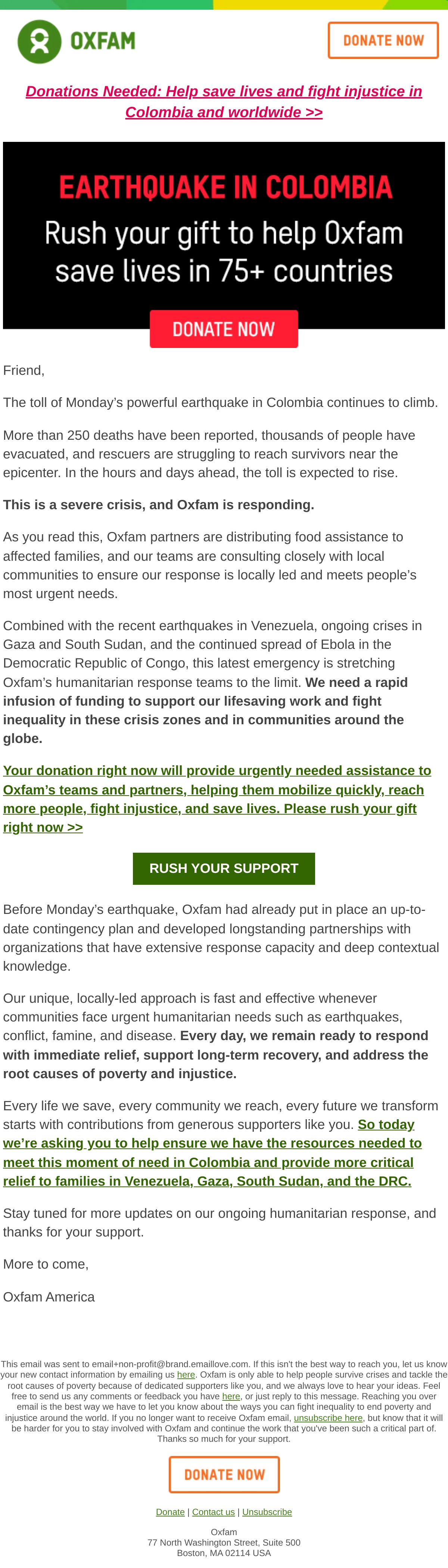Tap the Unsubscribe footer link

point(267,1512)
